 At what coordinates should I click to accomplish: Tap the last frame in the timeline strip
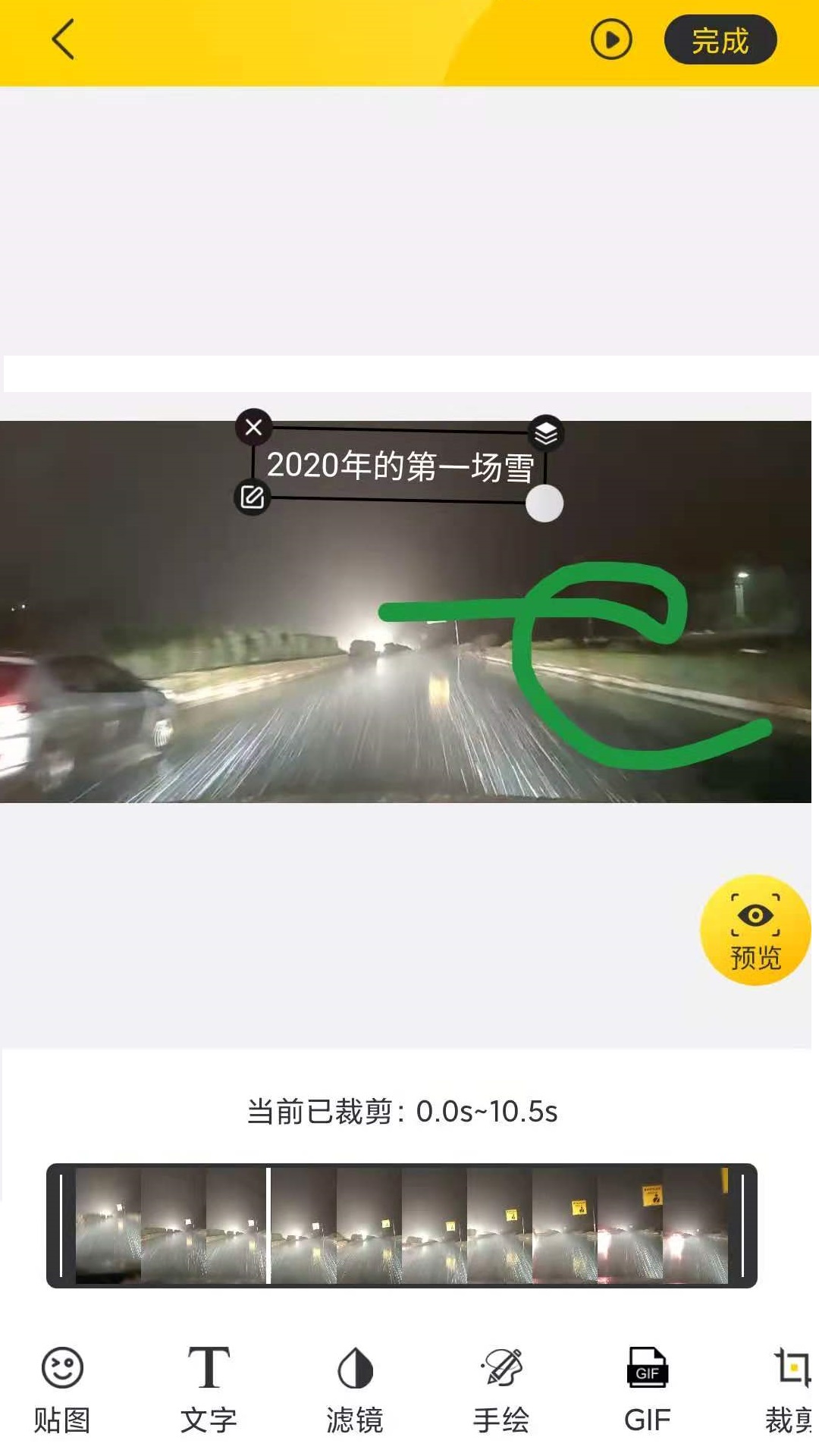coord(695,1225)
